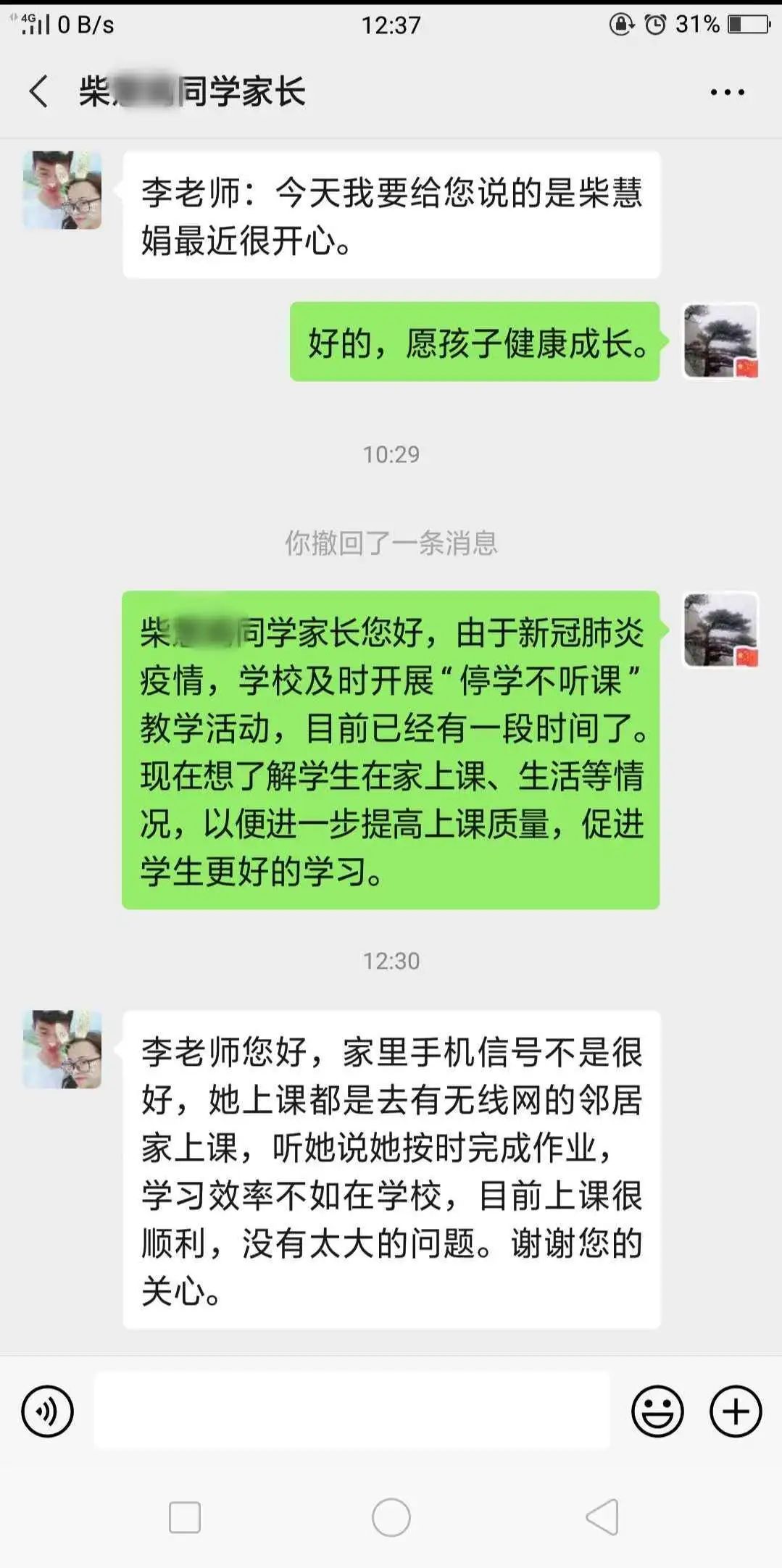
Task: Open the emoji sticker panel
Action: (x=657, y=1411)
